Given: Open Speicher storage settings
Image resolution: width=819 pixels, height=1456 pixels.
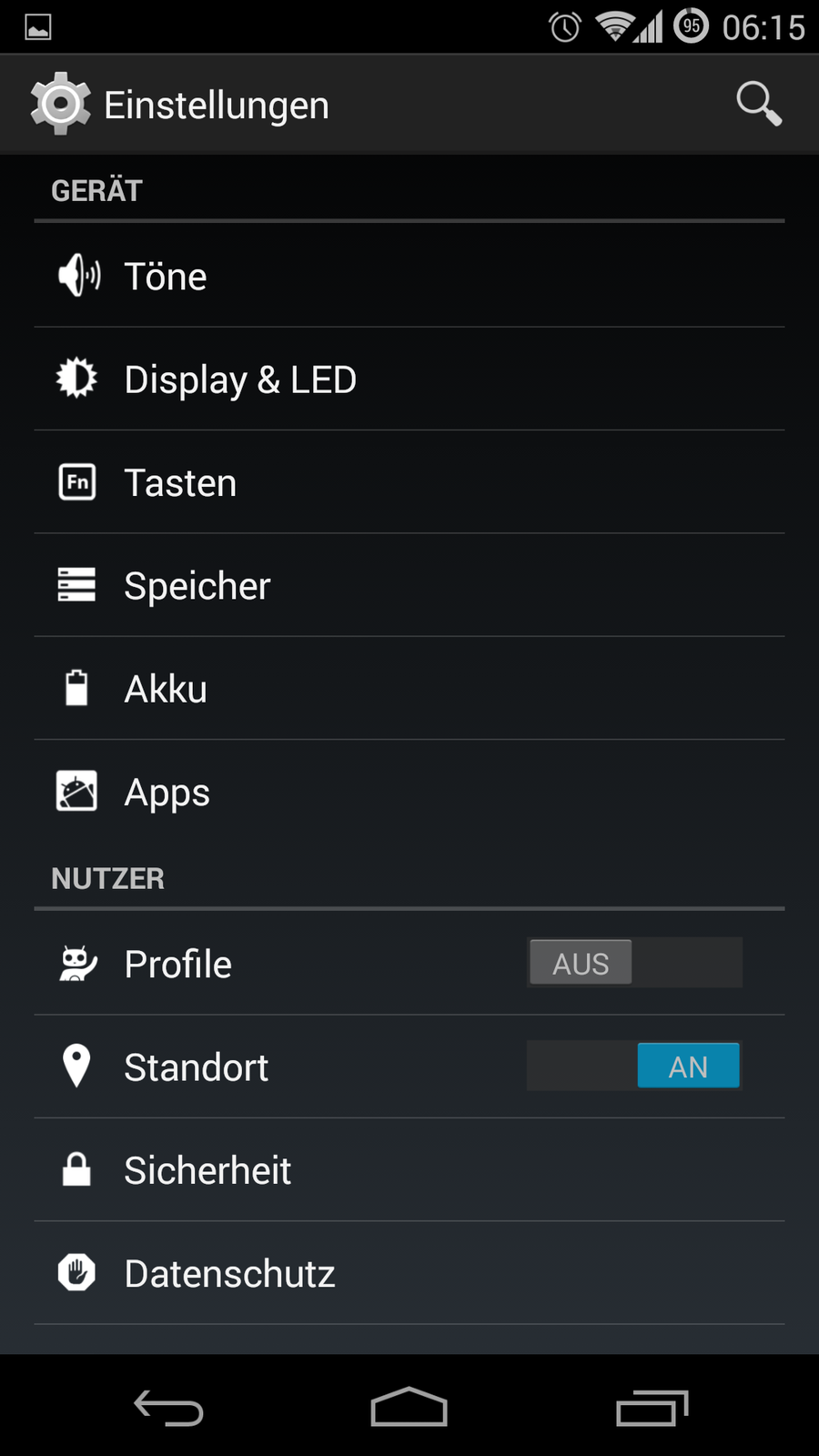Looking at the screenshot, I should click(273, 585).
